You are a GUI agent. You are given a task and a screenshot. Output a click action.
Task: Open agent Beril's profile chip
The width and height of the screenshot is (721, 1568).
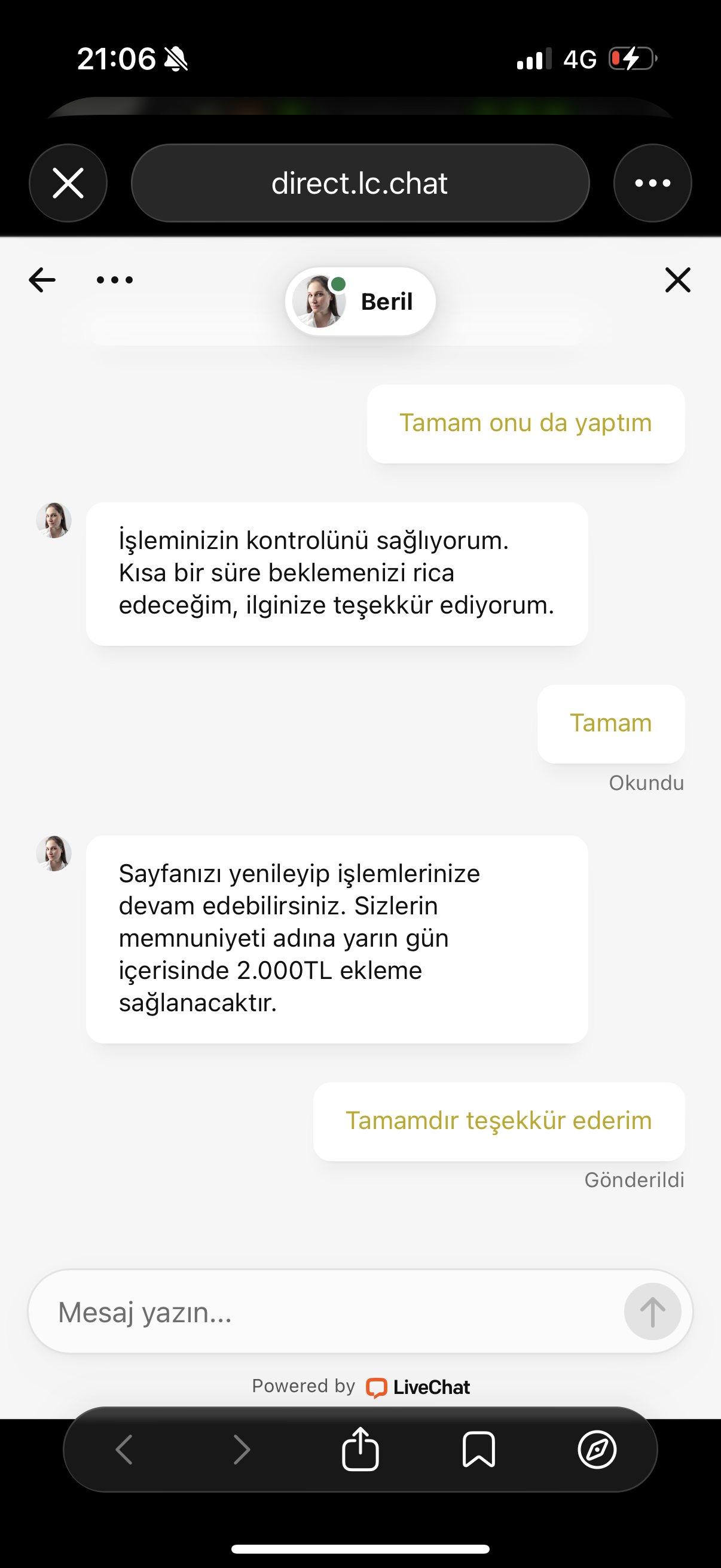click(x=360, y=301)
